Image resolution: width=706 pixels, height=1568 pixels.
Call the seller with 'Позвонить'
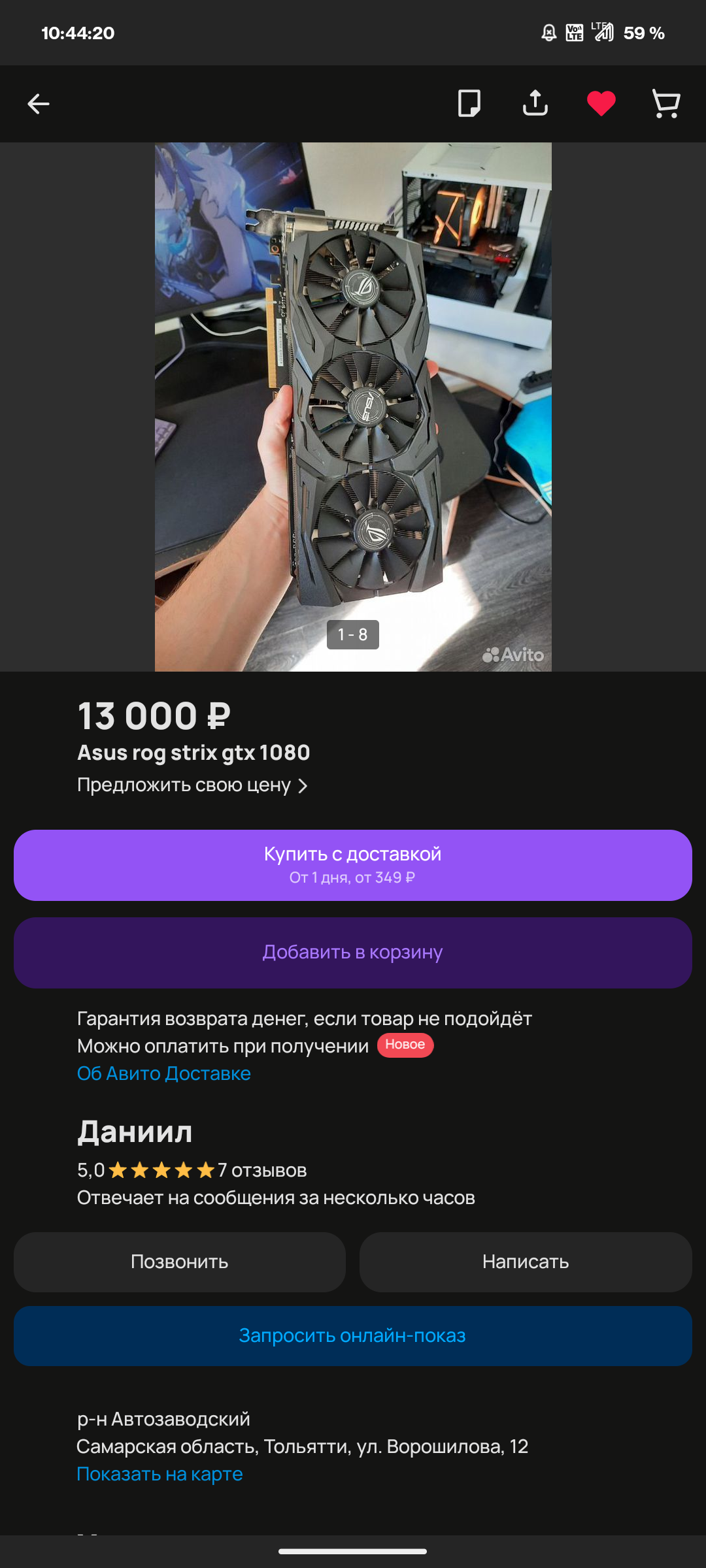coord(180,1262)
